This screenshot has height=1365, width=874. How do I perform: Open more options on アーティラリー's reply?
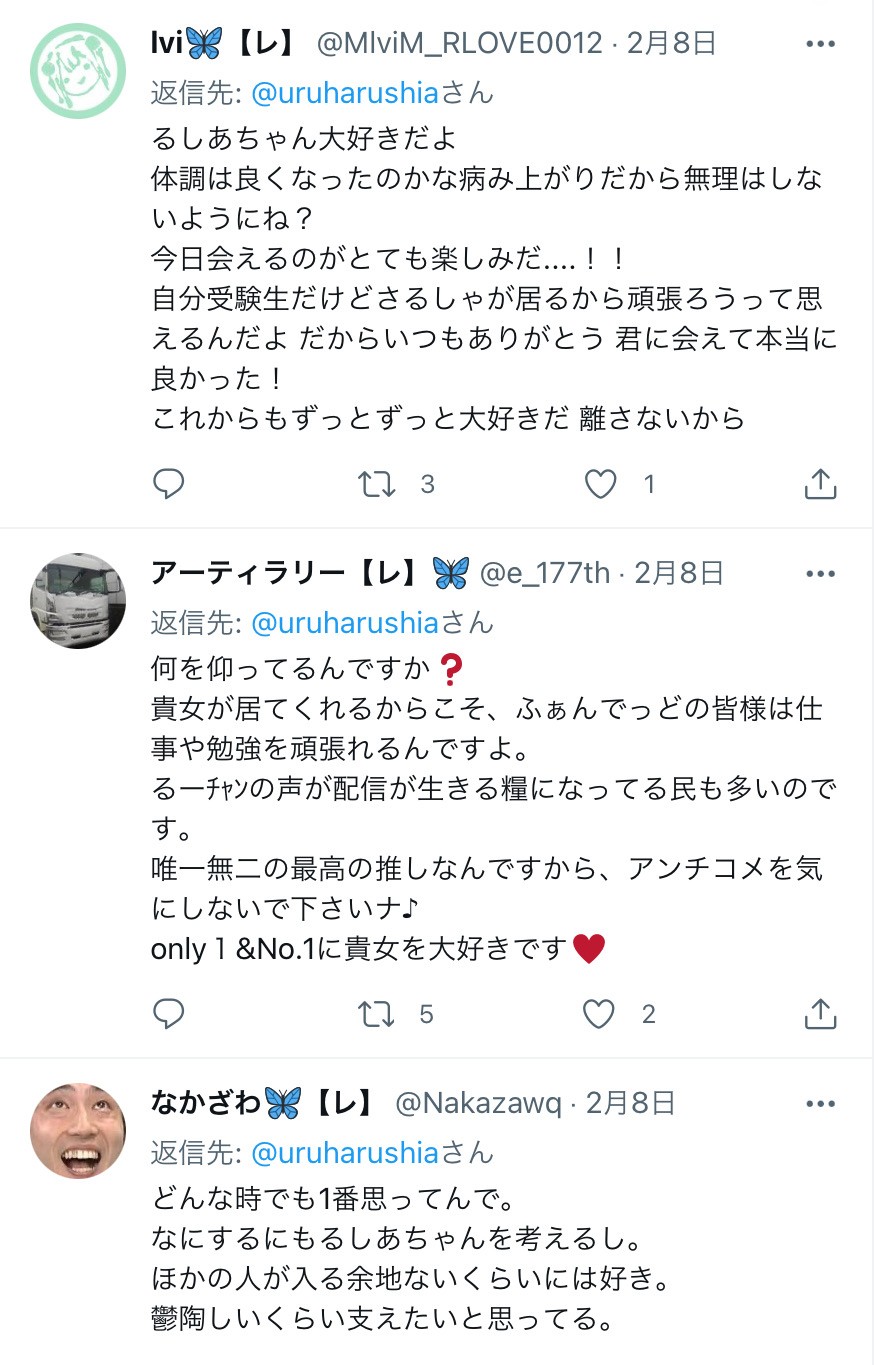820,573
